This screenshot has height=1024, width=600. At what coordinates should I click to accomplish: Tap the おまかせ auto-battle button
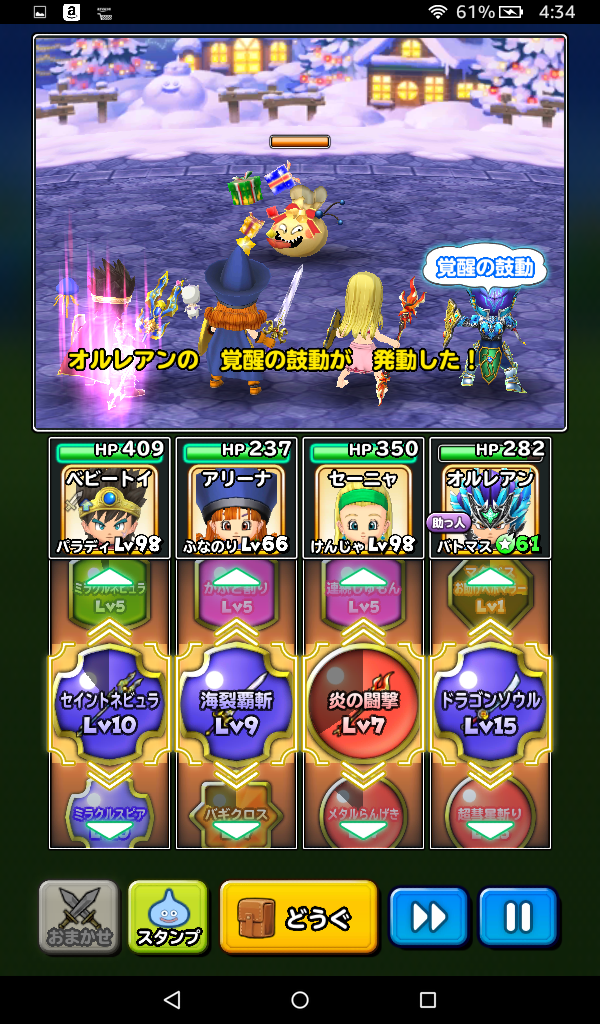[78, 916]
